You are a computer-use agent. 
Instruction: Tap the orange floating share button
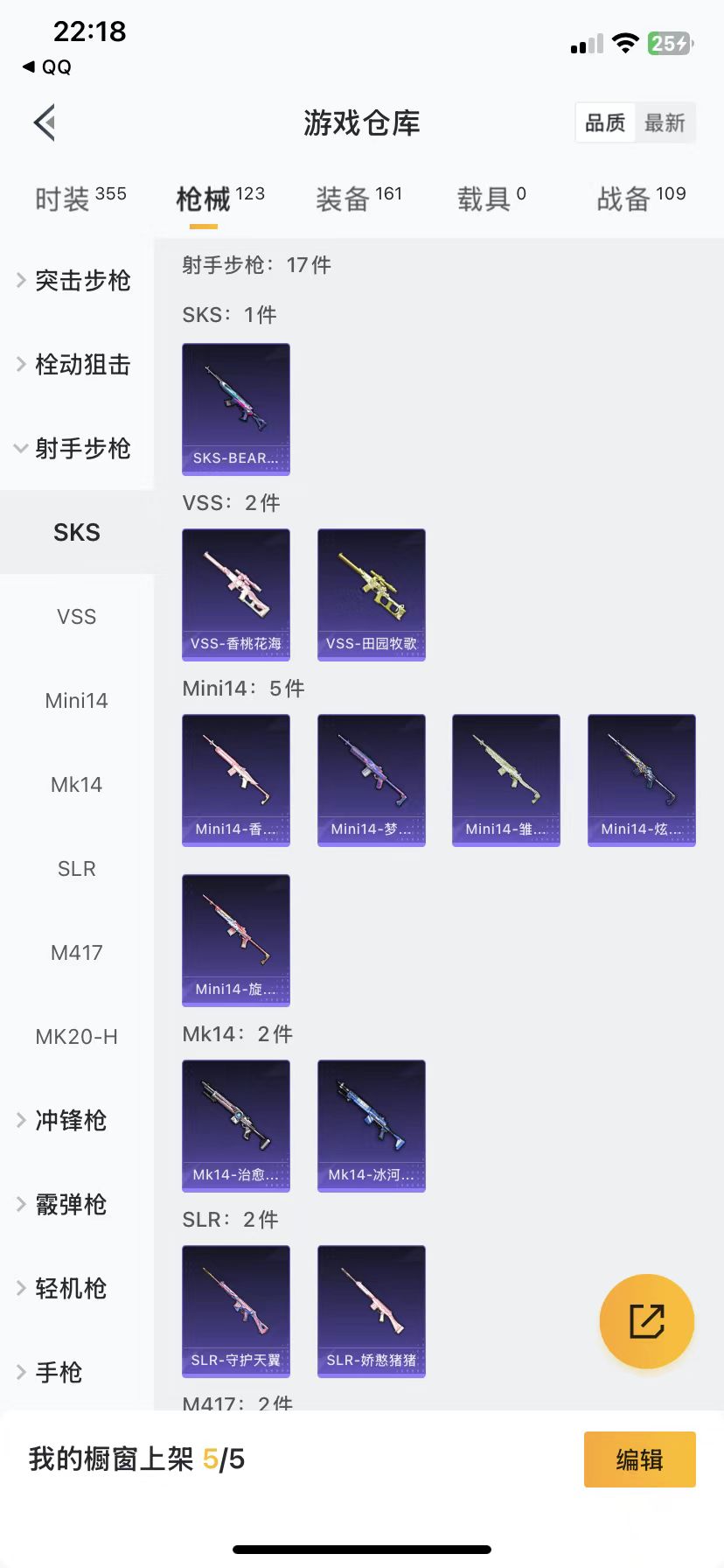click(647, 1321)
